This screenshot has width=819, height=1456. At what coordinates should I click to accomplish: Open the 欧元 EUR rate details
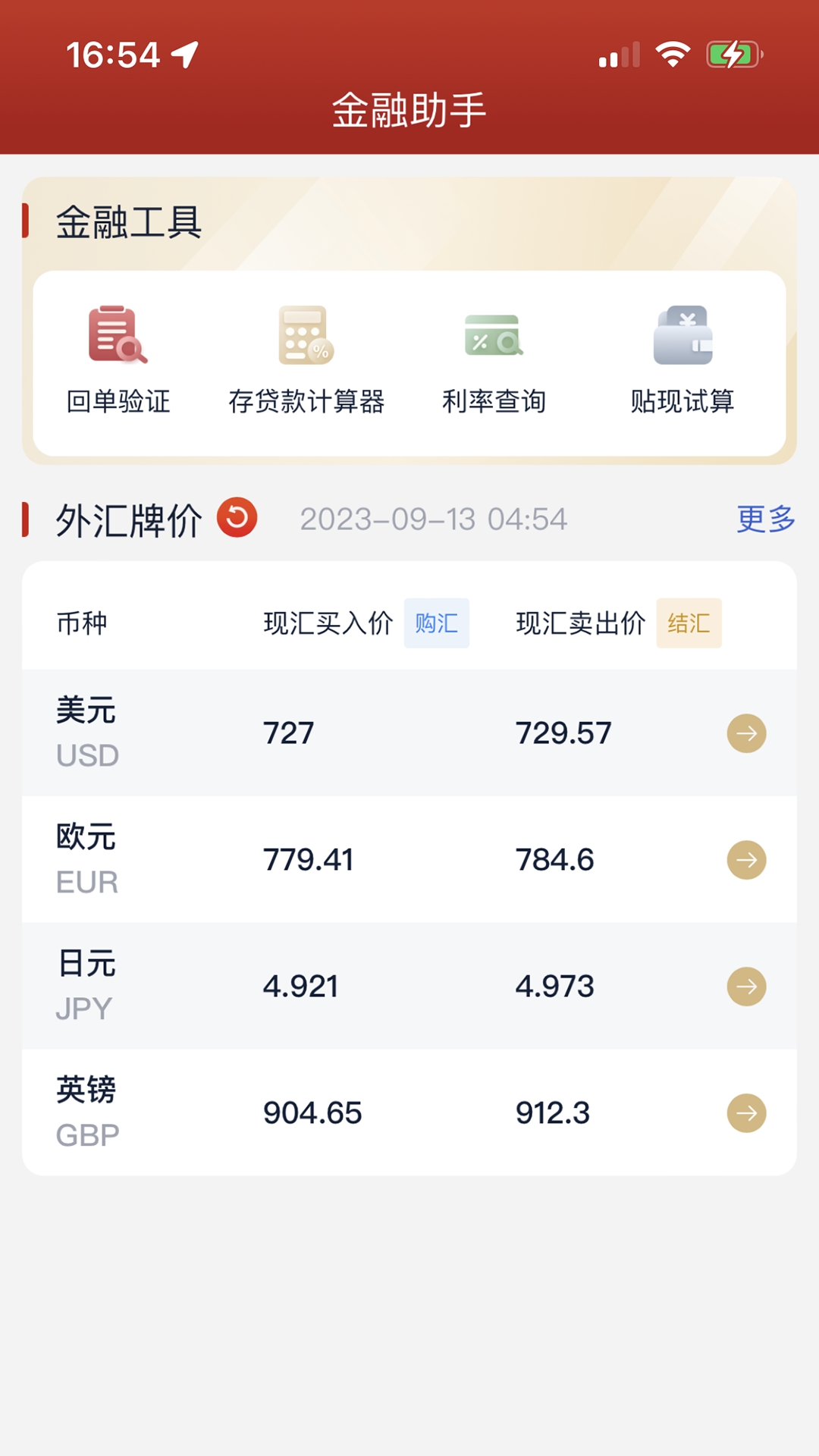746,860
